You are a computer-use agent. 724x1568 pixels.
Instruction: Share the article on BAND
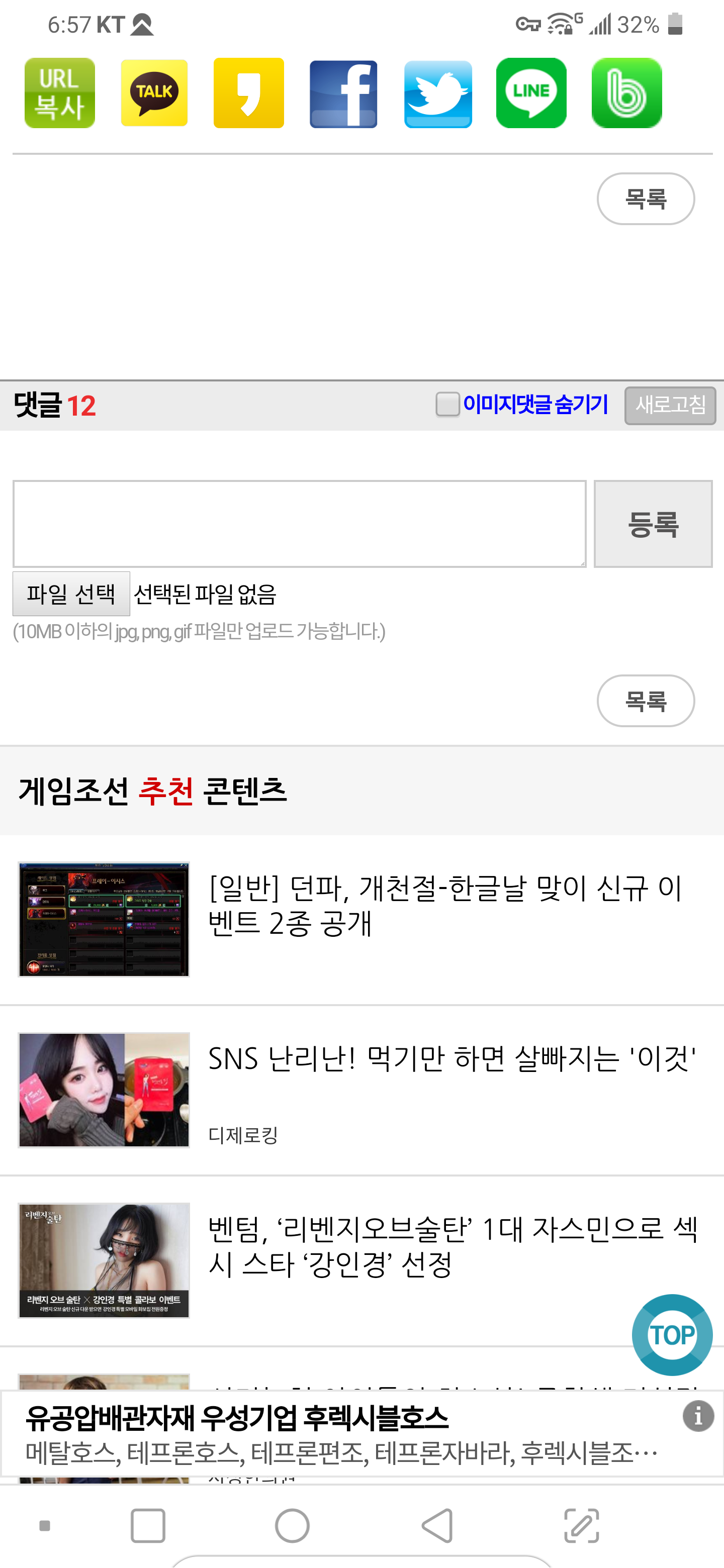[626, 93]
